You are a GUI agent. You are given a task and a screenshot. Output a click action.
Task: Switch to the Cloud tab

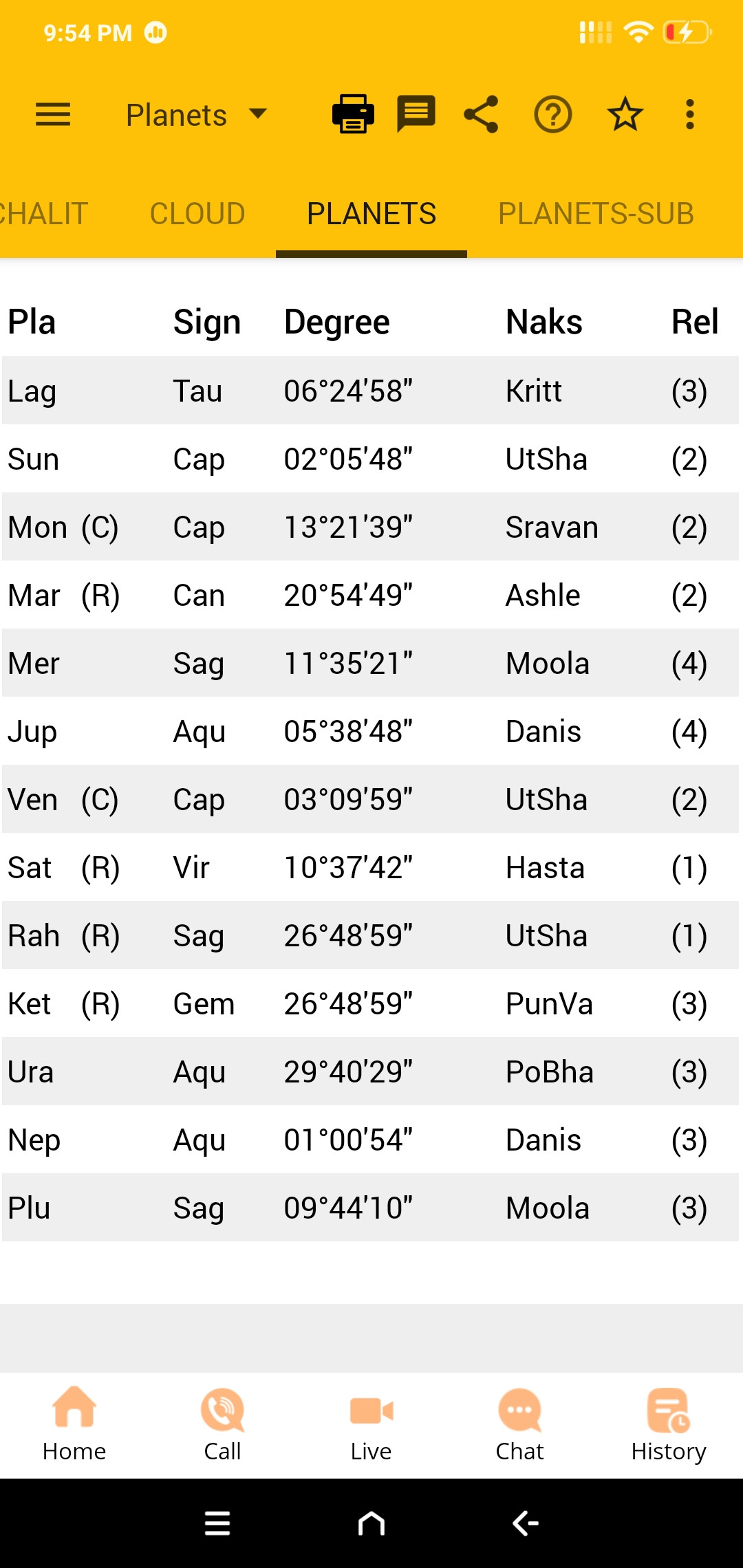197,214
